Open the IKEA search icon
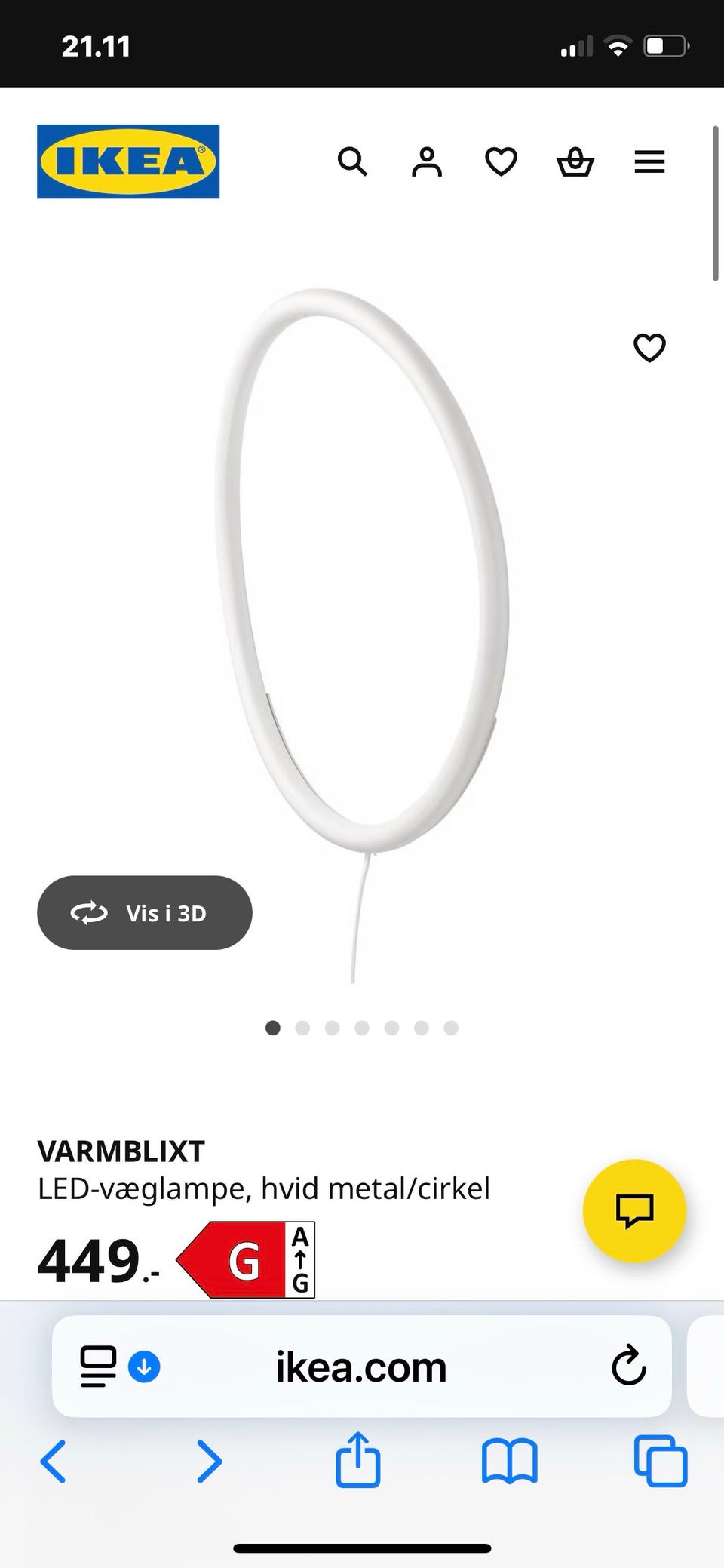 point(352,161)
